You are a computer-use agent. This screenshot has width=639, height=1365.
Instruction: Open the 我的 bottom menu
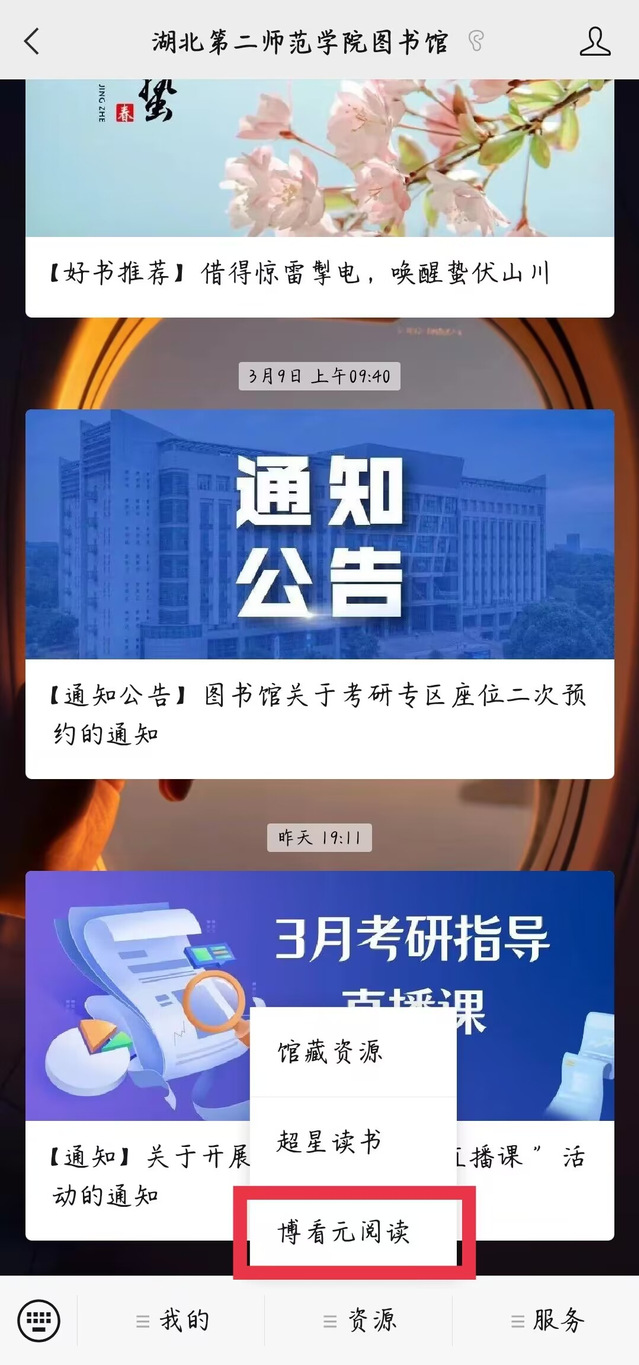pos(172,1320)
